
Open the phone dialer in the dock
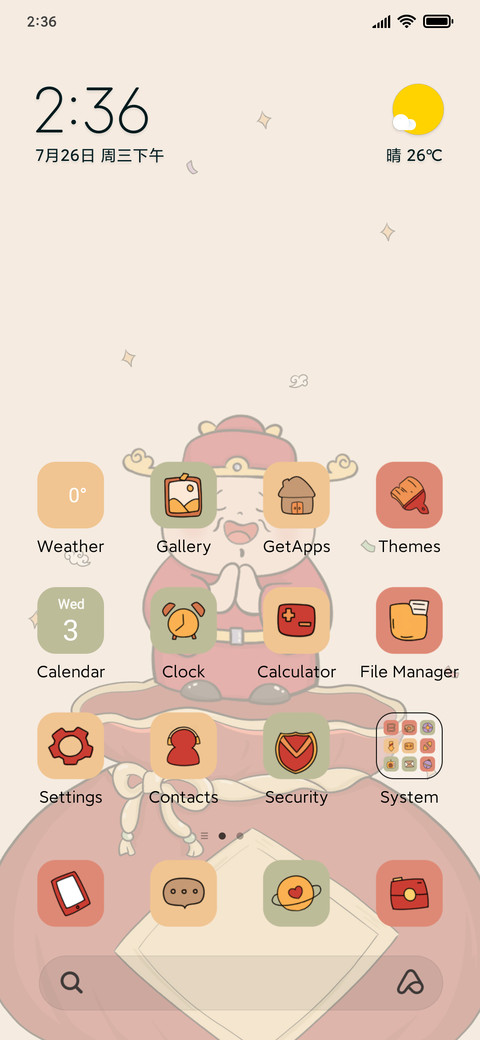click(x=70, y=893)
